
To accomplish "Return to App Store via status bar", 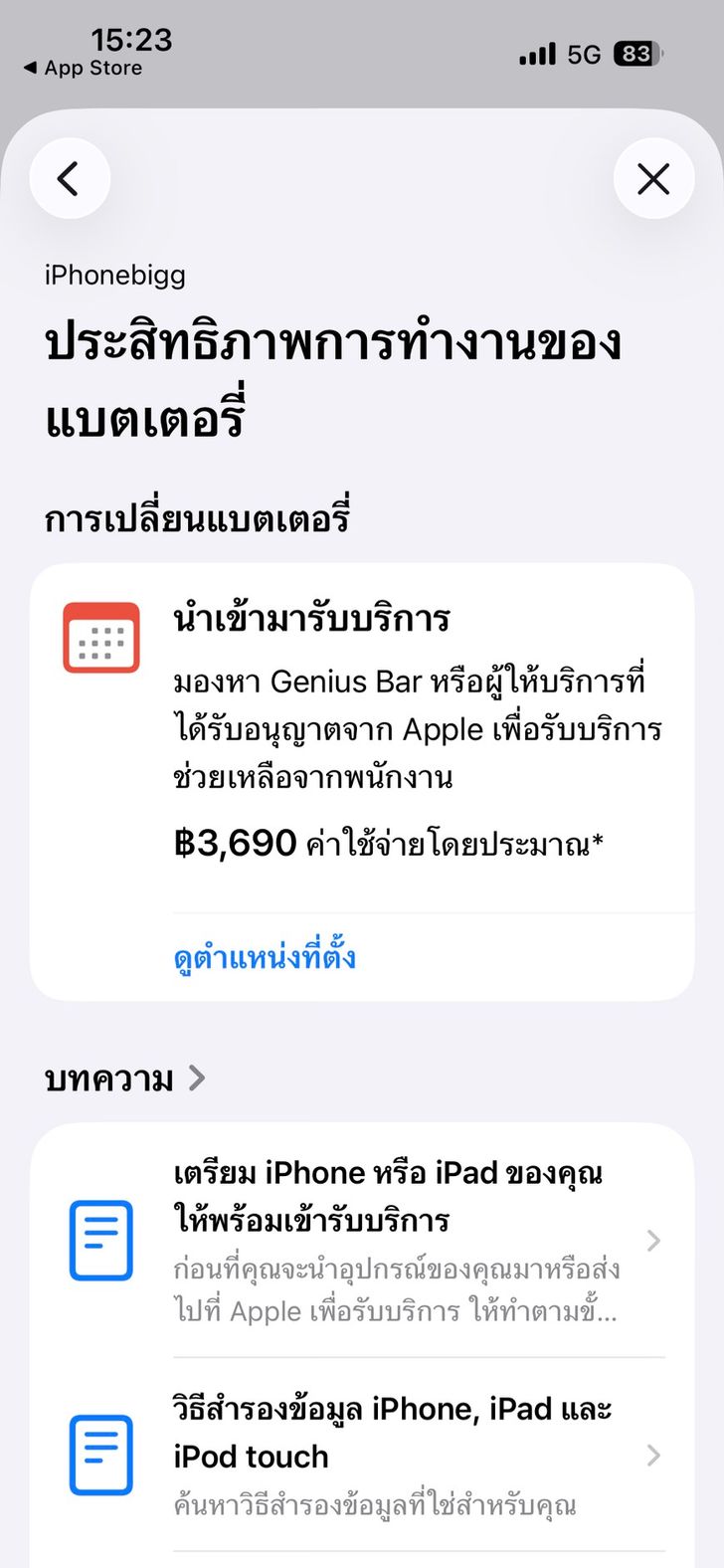I will pyautogui.click(x=84, y=68).
